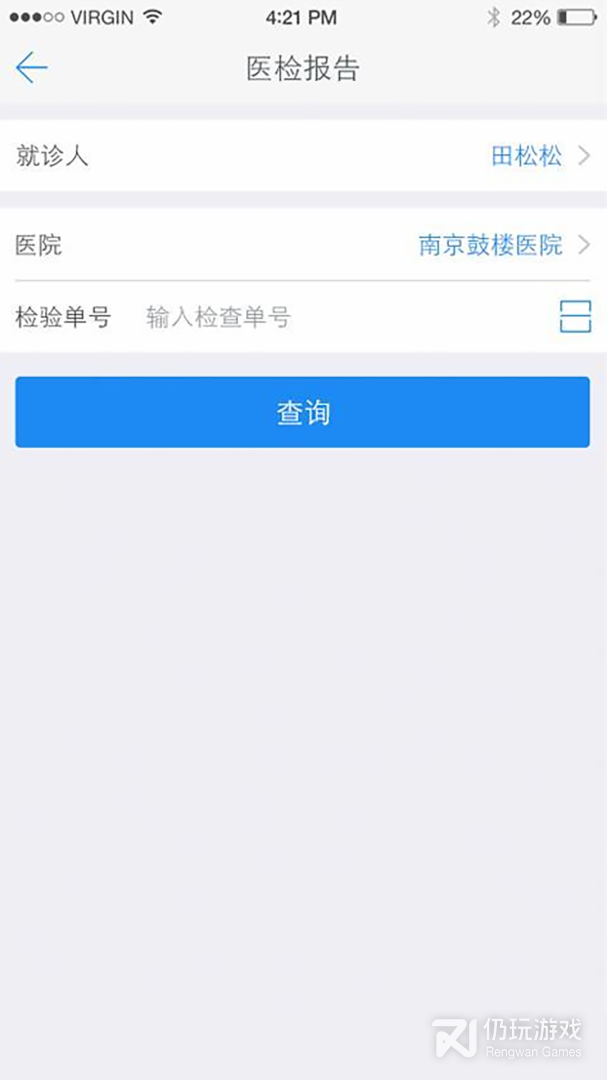Go back using the arrow icon
The height and width of the screenshot is (1080, 607).
click(31, 68)
